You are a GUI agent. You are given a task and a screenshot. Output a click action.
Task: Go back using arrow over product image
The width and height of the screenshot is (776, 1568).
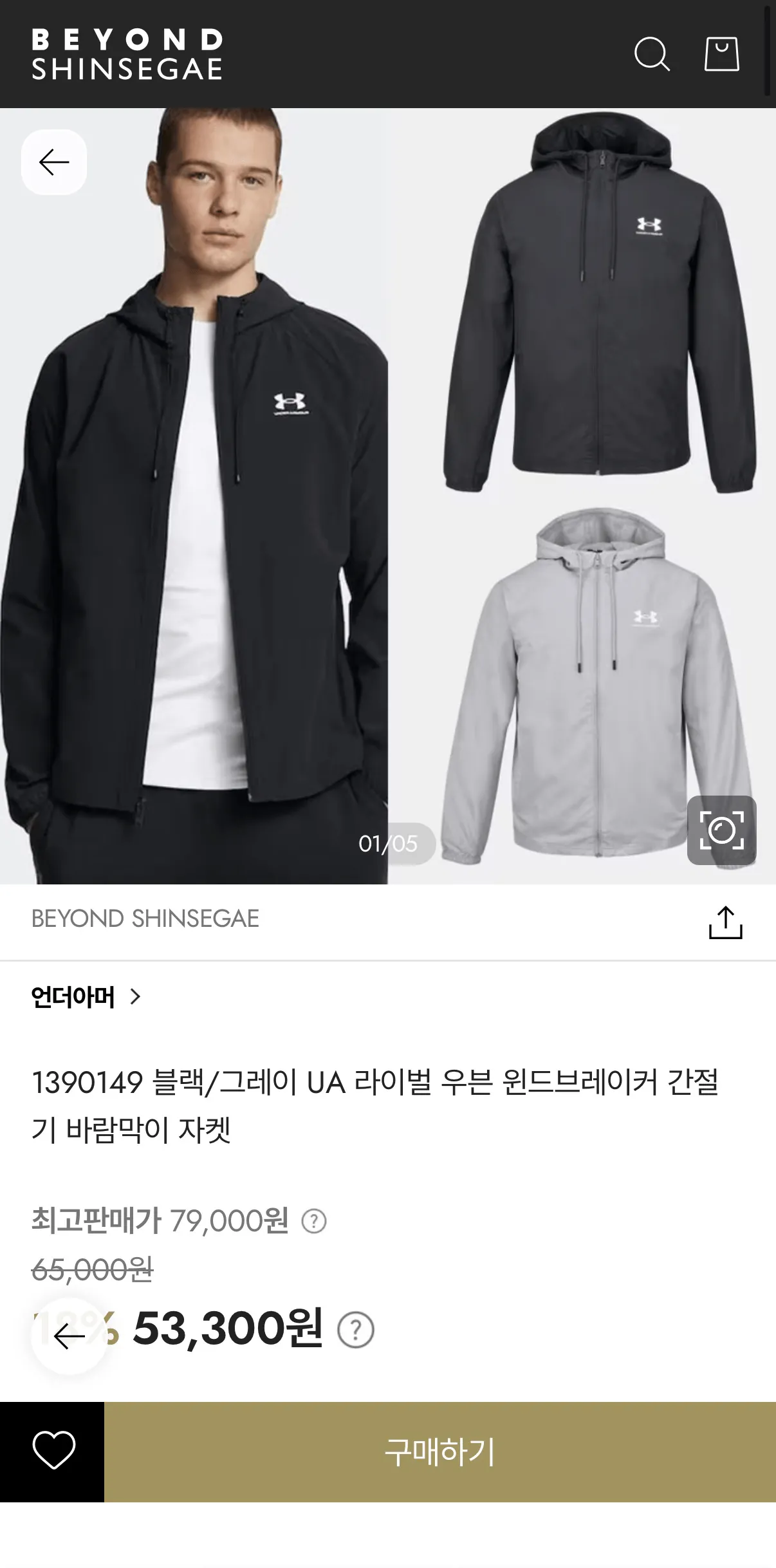click(x=54, y=162)
